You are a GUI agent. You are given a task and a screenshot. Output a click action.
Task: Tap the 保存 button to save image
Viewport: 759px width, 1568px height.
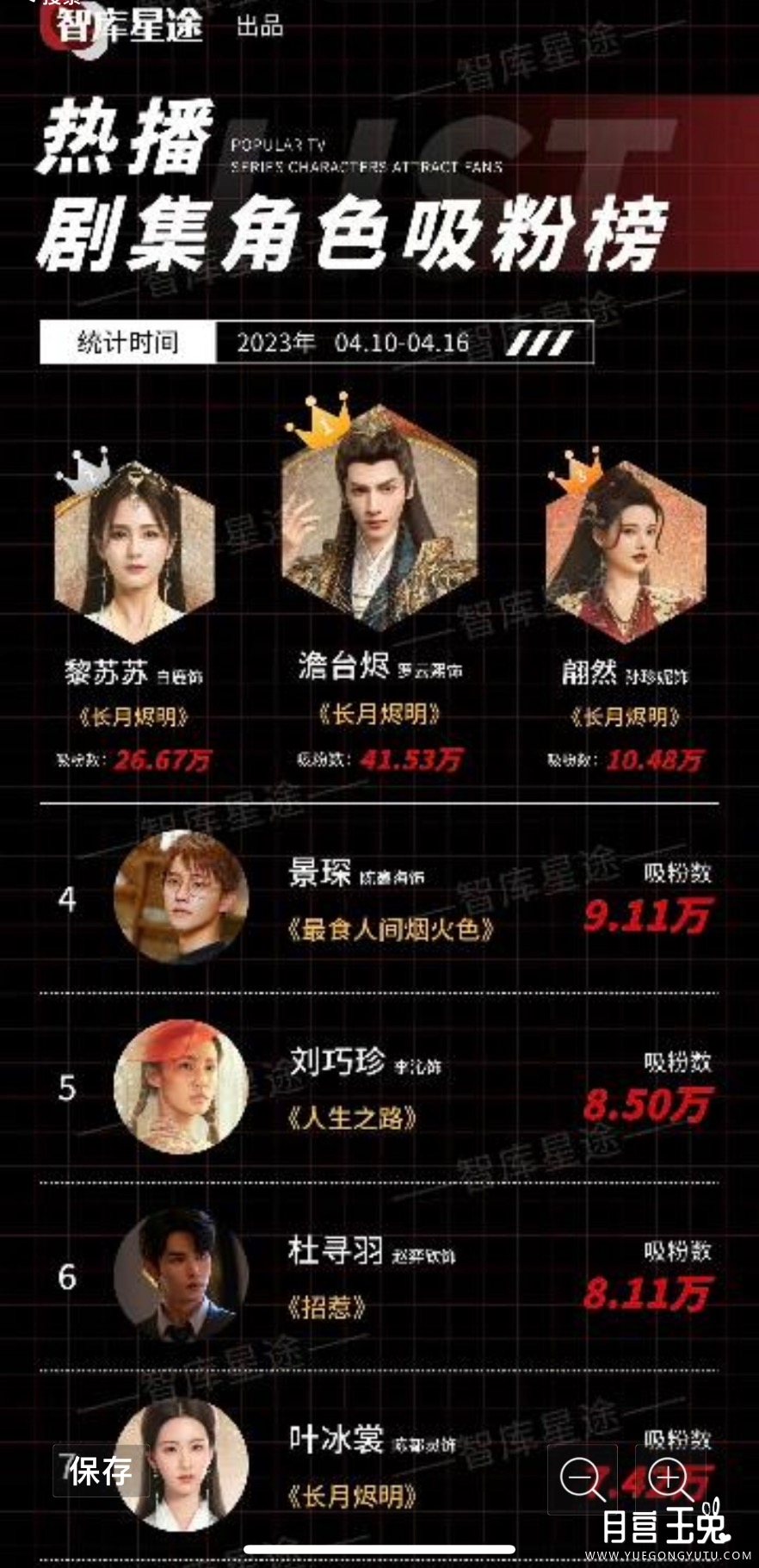pos(101,1471)
